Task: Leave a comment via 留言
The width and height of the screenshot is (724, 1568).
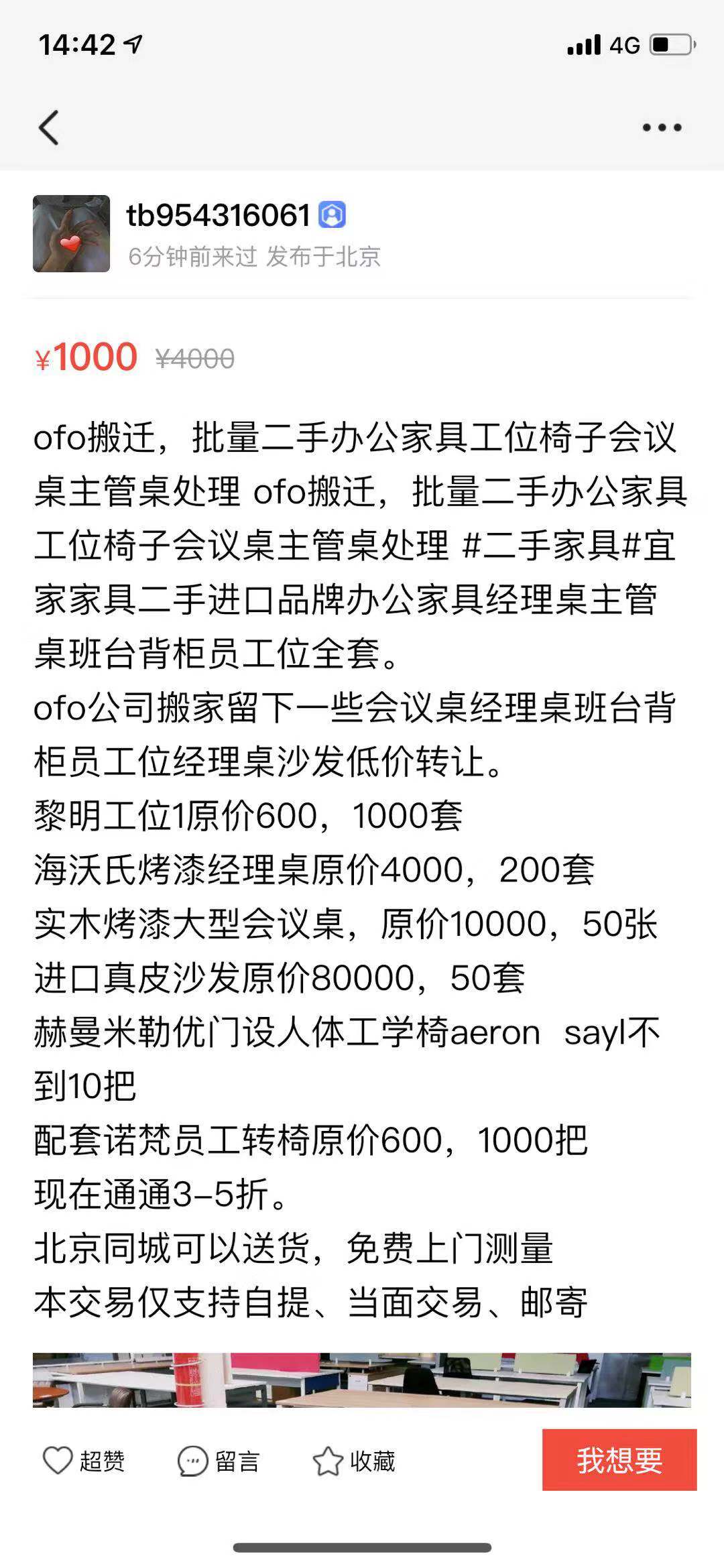Action: tap(218, 1461)
